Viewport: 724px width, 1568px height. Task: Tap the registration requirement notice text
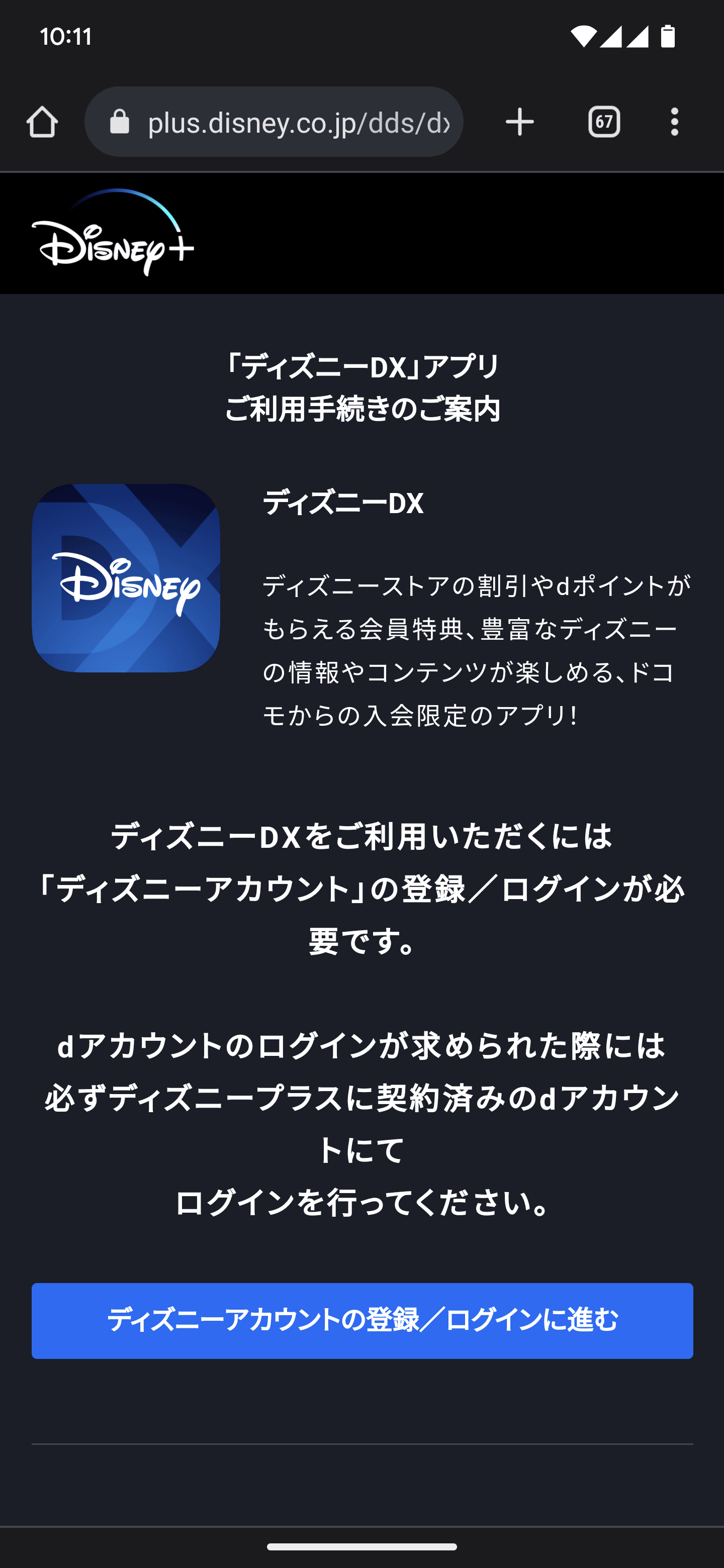[x=361, y=892]
